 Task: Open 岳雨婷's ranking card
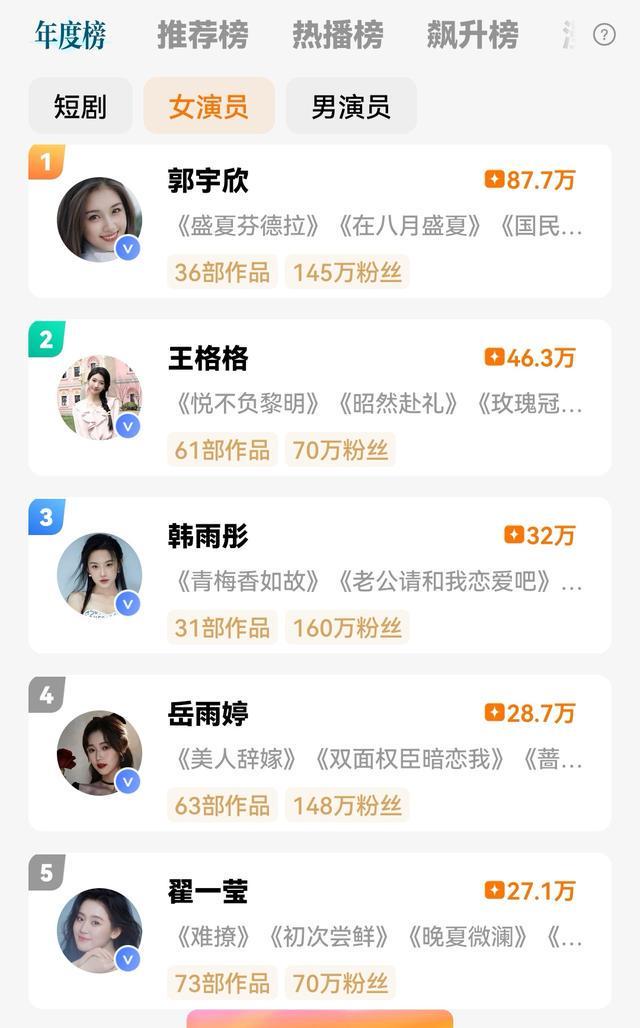[x=320, y=753]
